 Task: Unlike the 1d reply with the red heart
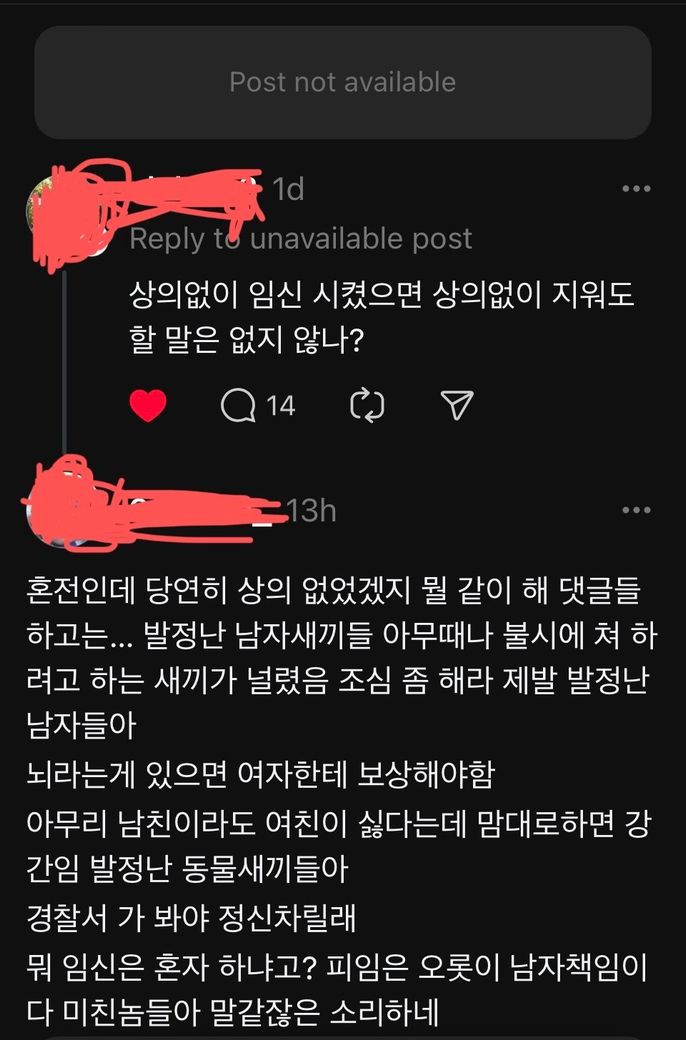(x=148, y=405)
